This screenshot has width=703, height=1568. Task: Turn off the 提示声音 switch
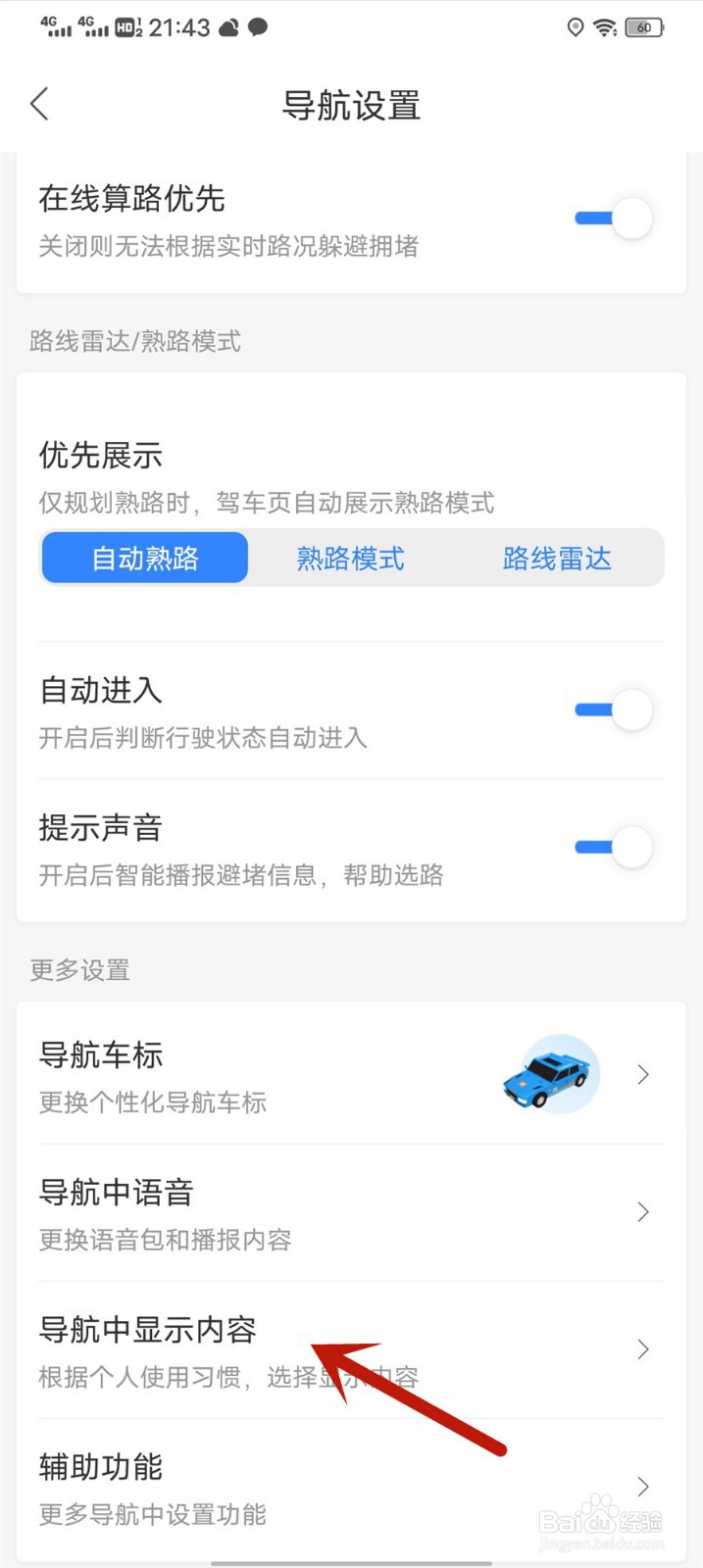click(x=614, y=848)
